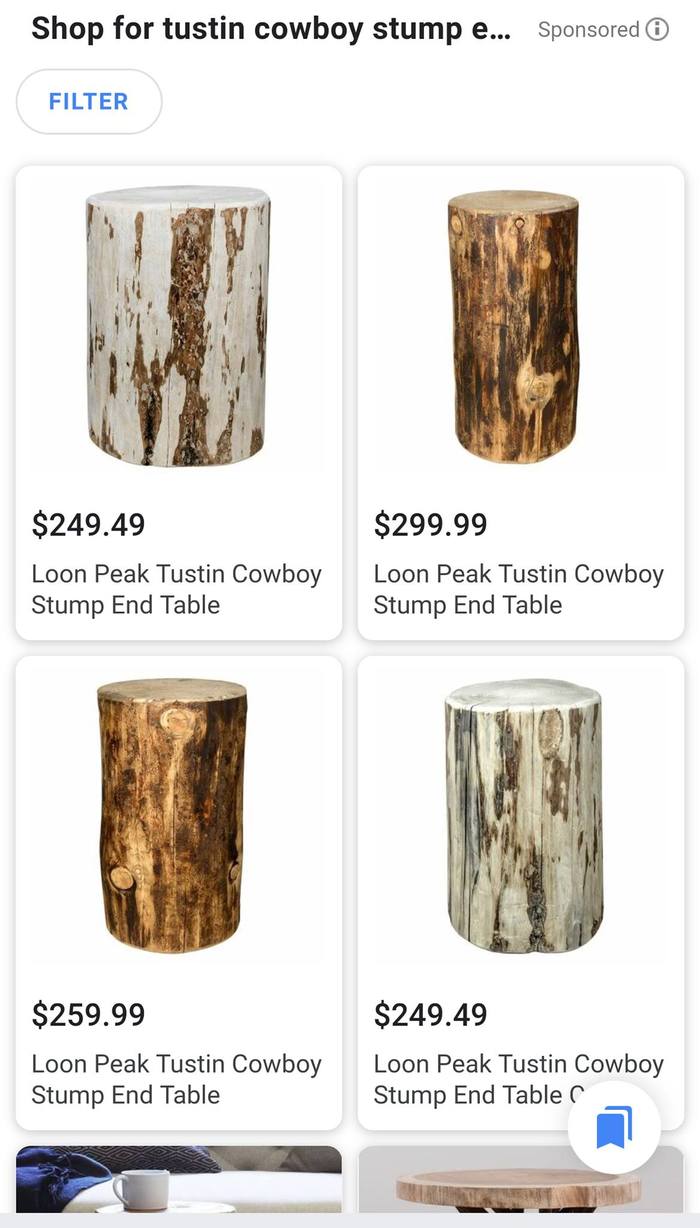Tap the blue floating bookmark button
The width and height of the screenshot is (700, 1228).
614,1128
